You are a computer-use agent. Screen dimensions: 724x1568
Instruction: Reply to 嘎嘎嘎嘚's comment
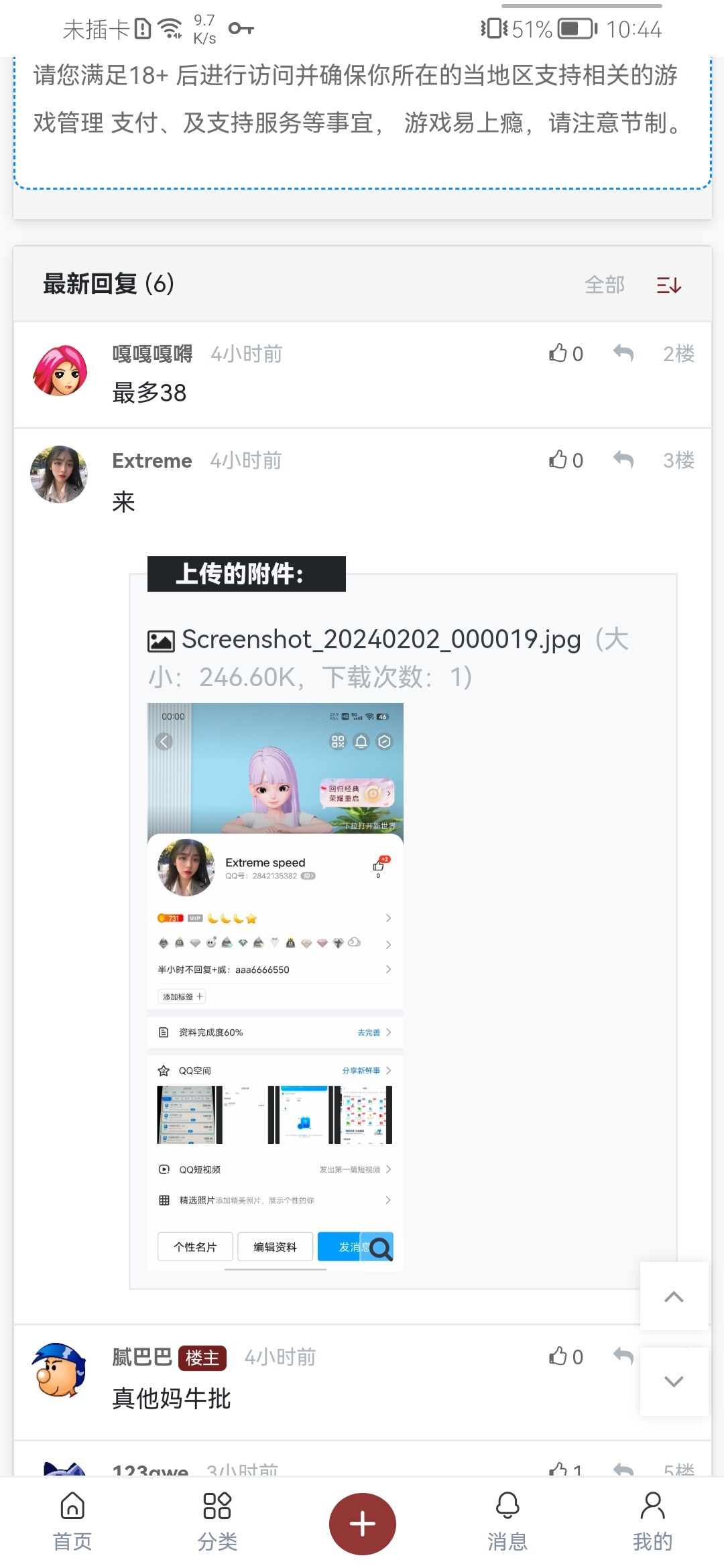click(x=623, y=353)
